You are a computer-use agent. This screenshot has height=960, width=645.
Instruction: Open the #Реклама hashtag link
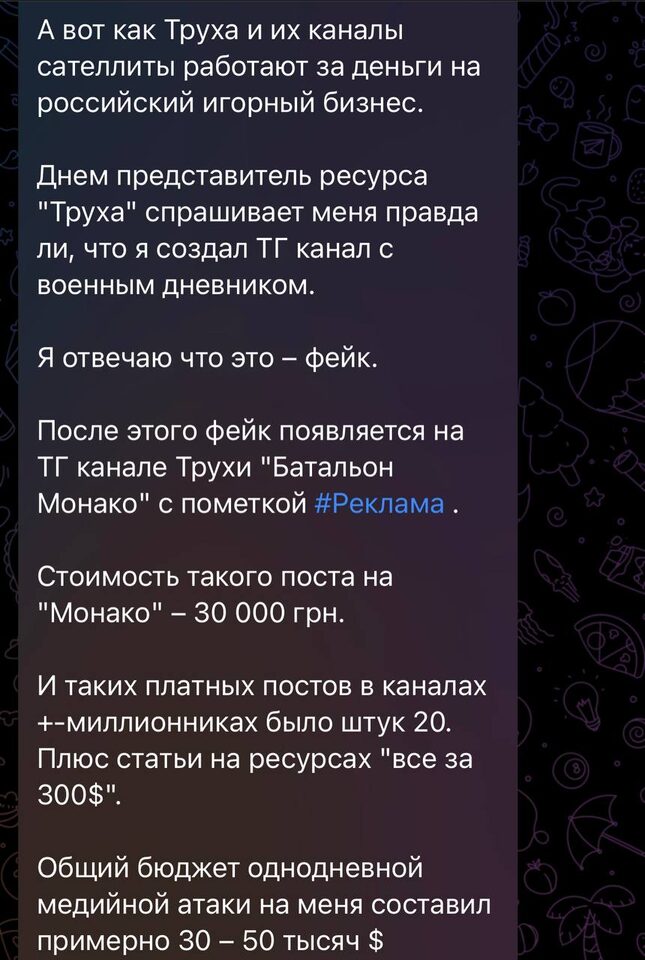pyautogui.click(x=380, y=503)
